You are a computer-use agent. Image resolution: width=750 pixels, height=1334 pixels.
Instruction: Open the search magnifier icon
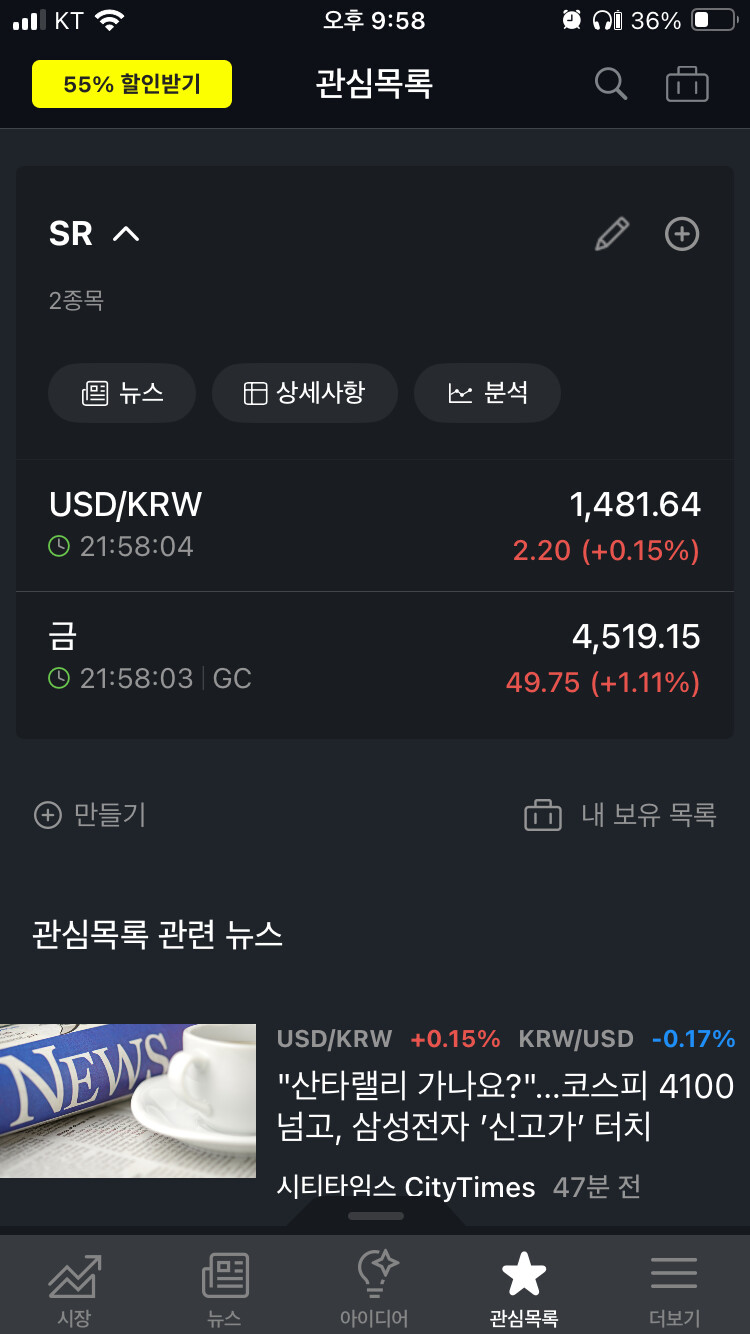pos(611,84)
